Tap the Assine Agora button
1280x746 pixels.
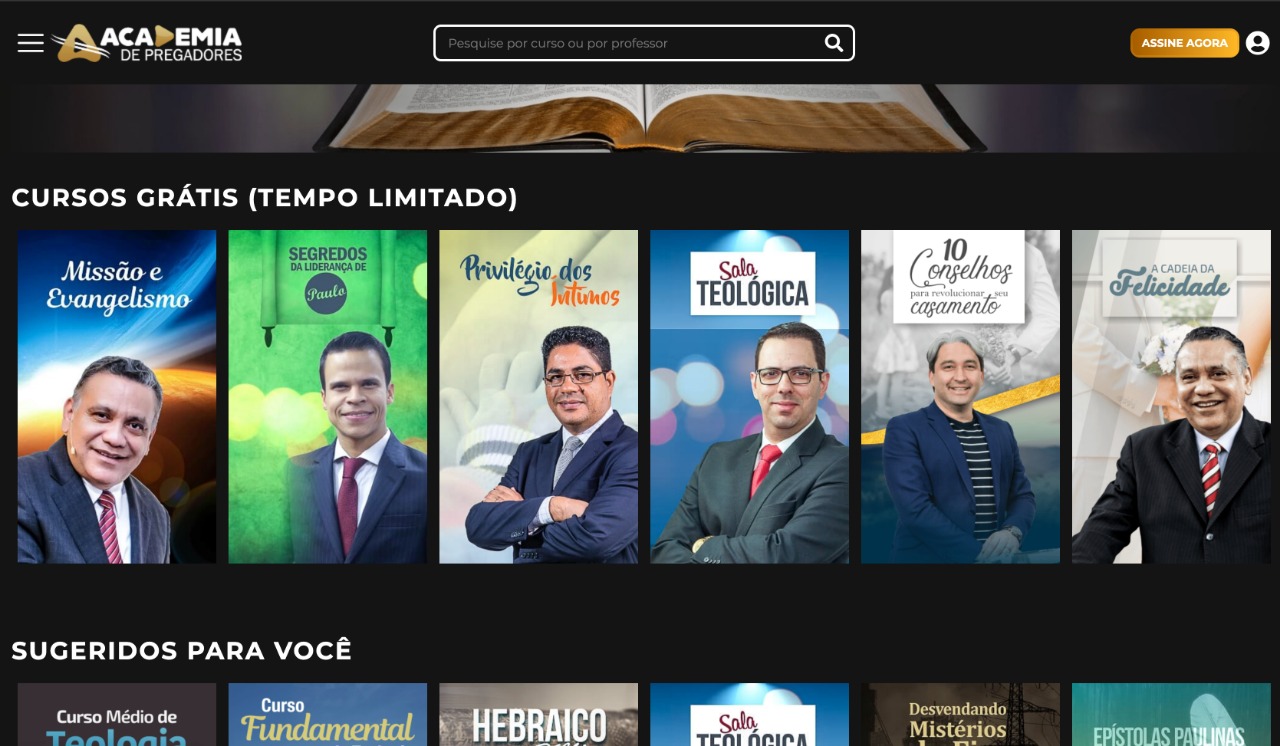click(x=1184, y=43)
